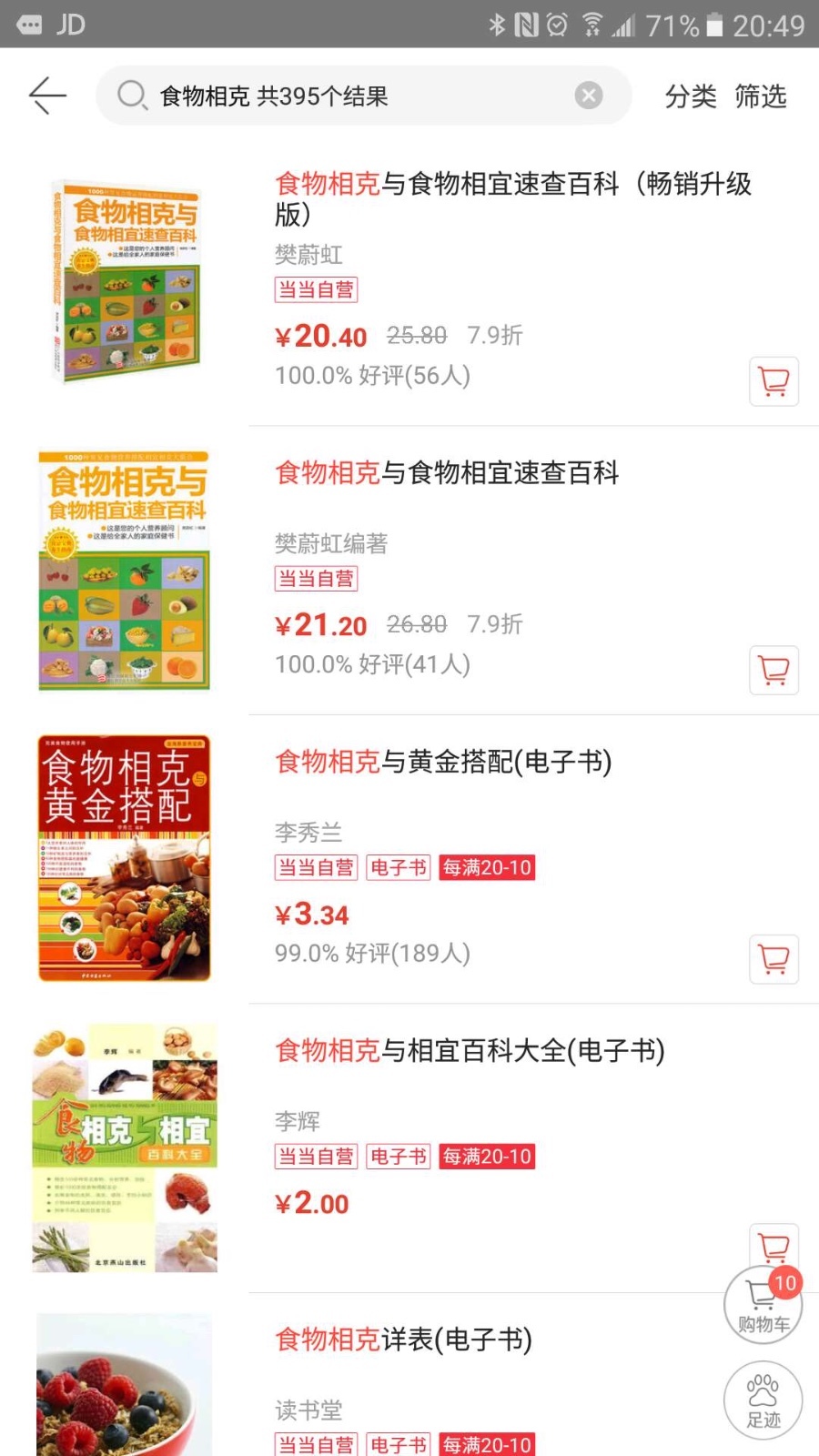Image resolution: width=819 pixels, height=1456 pixels.
Task: Open 食物相克与黄金搭配(电子书) result
Action: (x=443, y=762)
